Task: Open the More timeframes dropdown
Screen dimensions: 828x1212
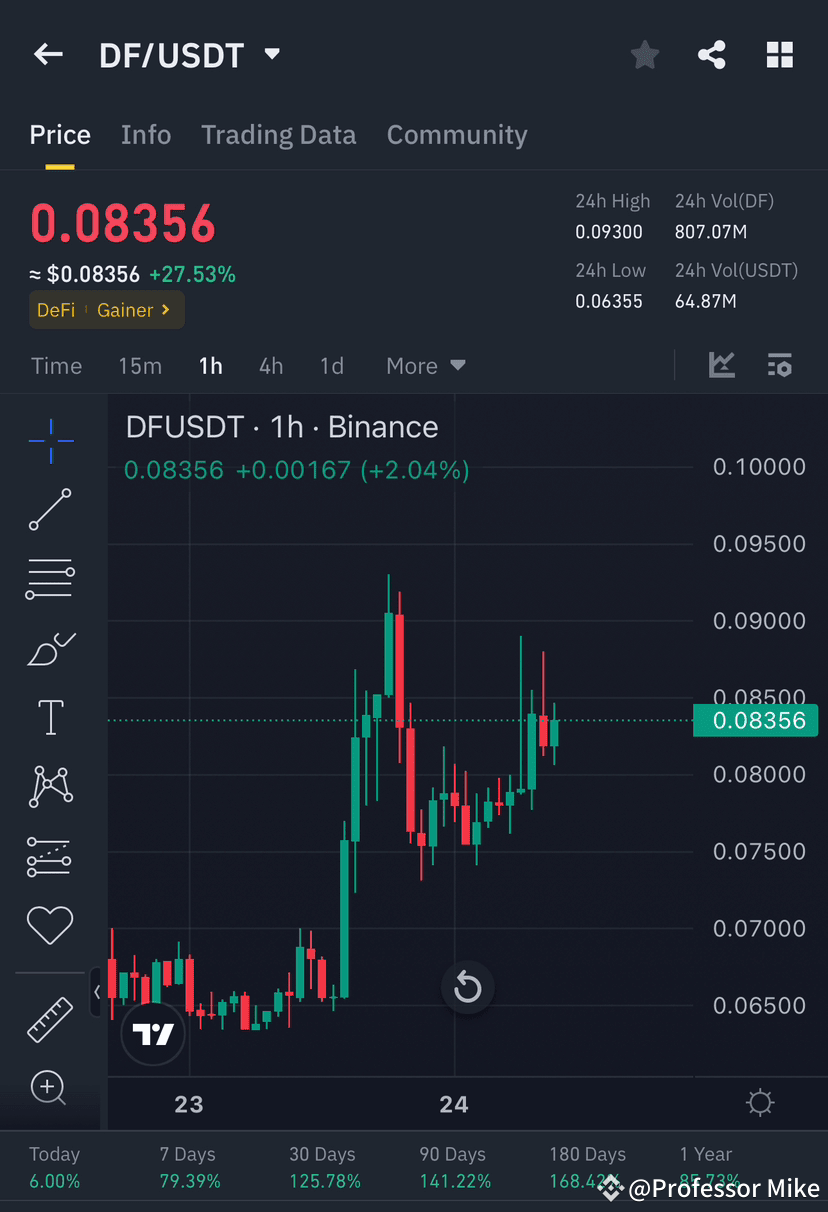Action: pos(425,366)
